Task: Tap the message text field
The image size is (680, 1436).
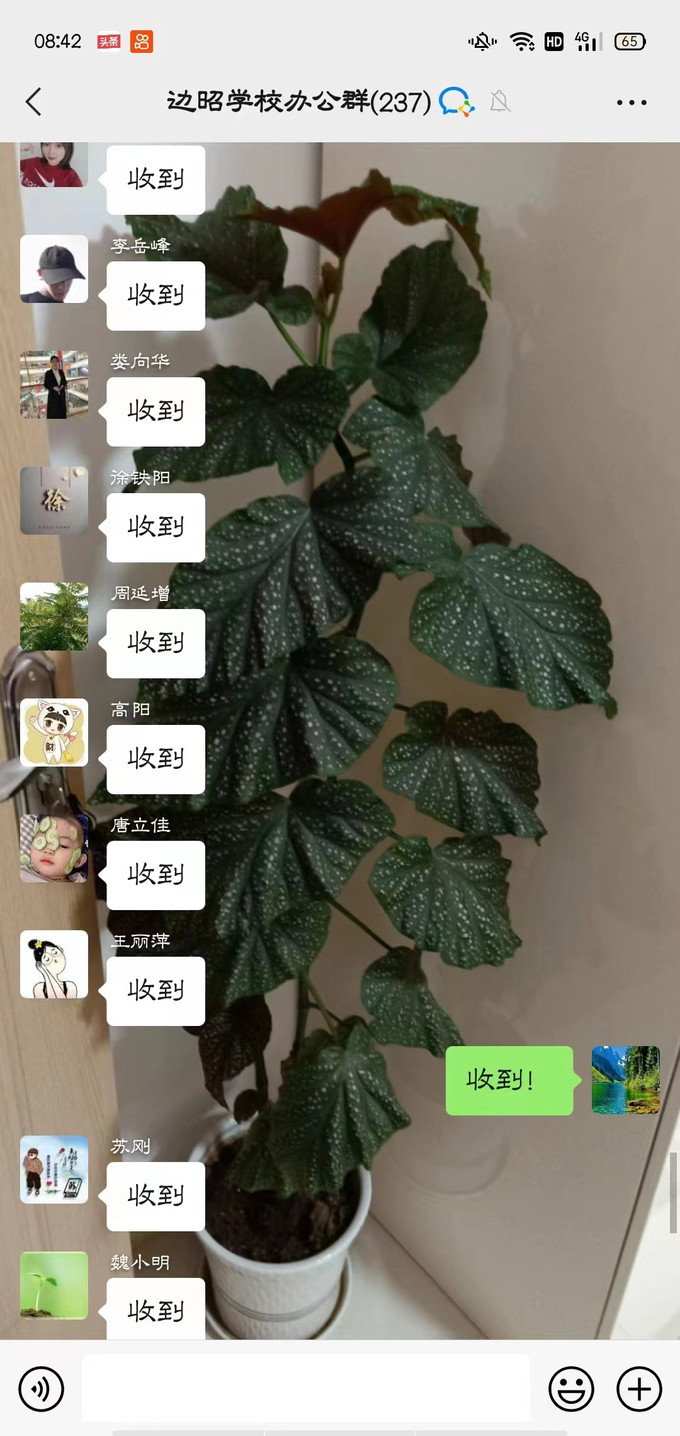Action: (305, 1388)
